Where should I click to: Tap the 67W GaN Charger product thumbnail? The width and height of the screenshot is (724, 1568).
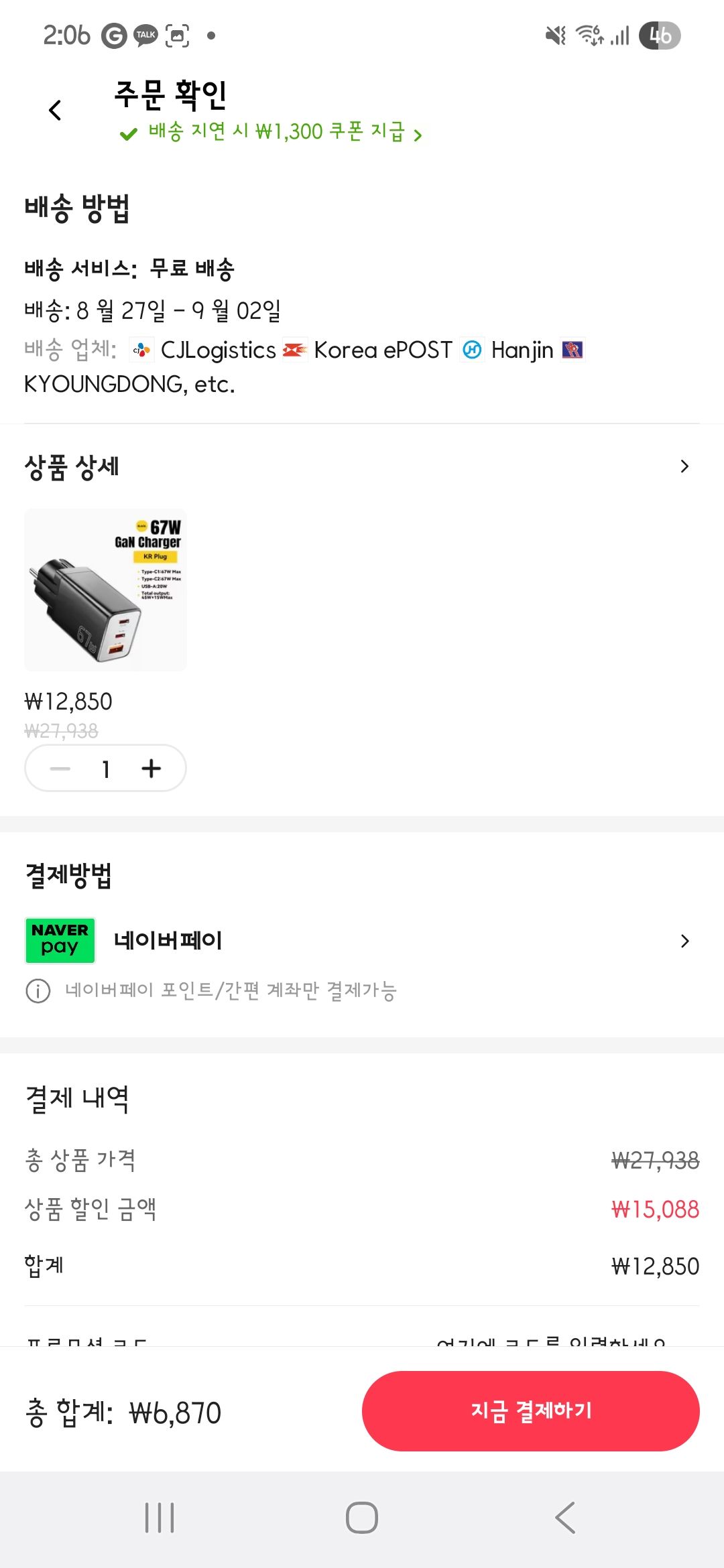(105, 588)
